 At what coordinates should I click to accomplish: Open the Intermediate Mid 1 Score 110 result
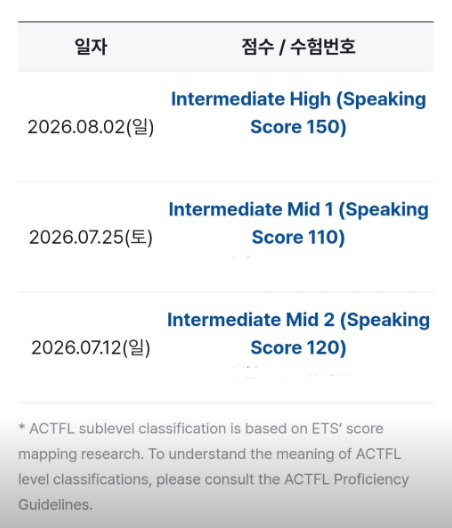coord(298,223)
